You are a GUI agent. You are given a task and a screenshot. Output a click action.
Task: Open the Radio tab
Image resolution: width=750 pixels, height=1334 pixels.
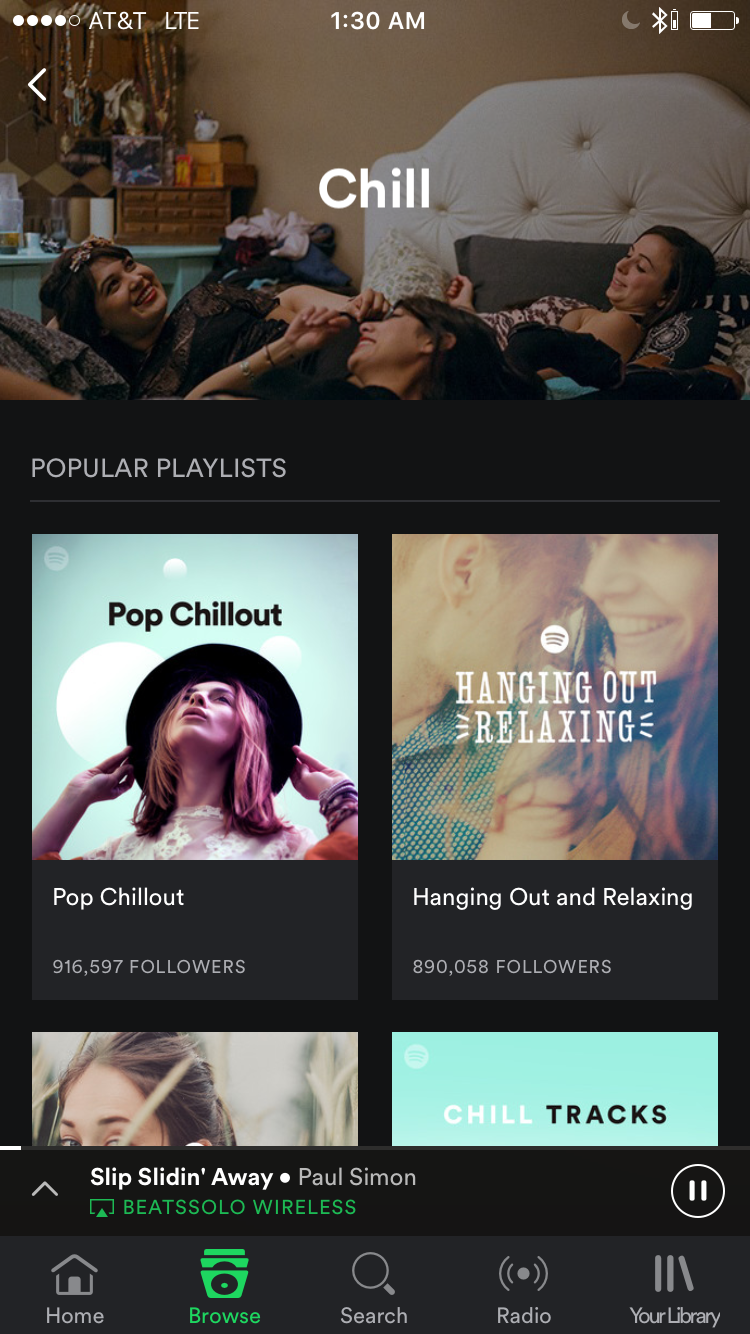(x=523, y=1288)
